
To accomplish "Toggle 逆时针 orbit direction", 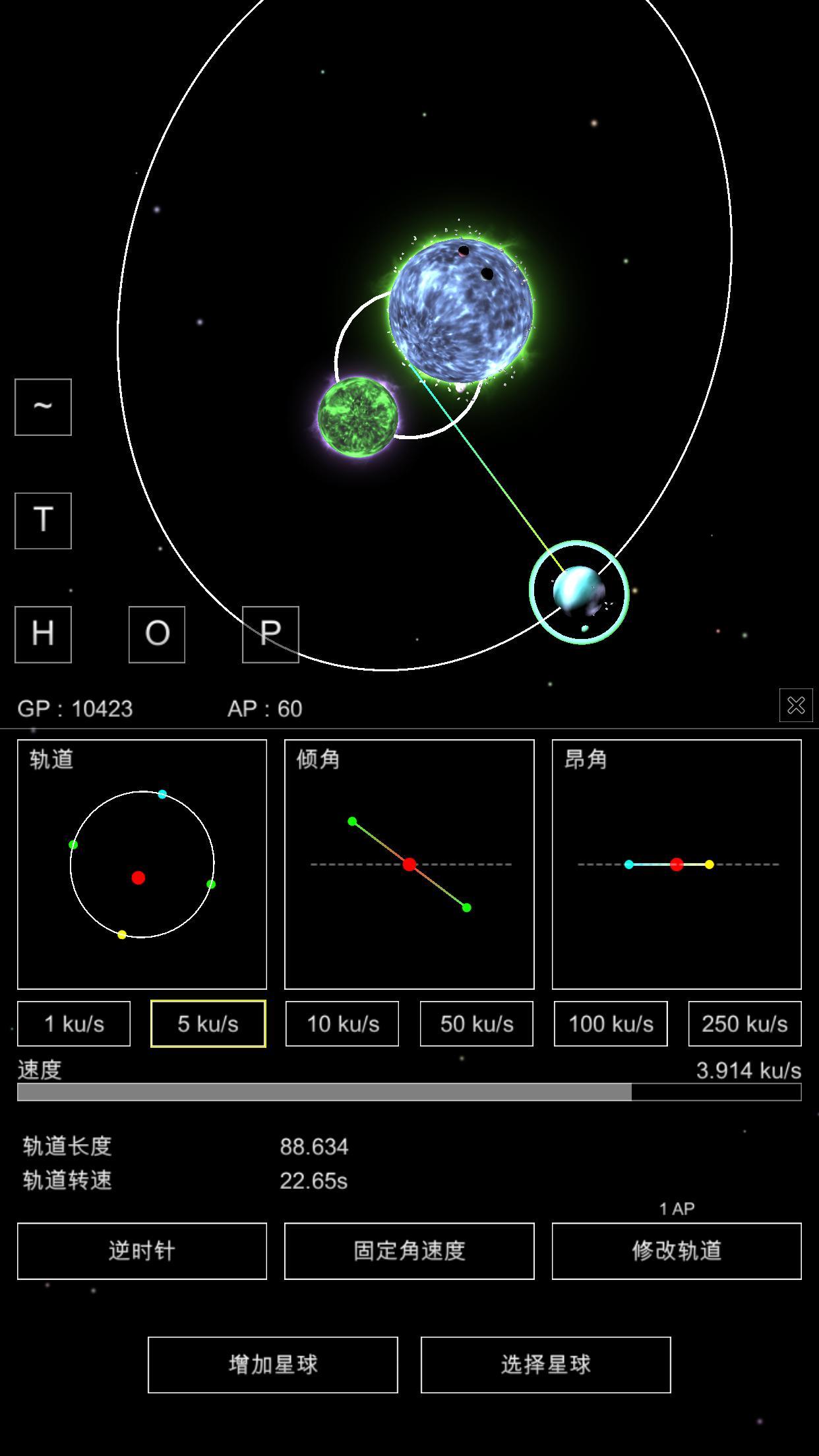I will coord(142,1251).
